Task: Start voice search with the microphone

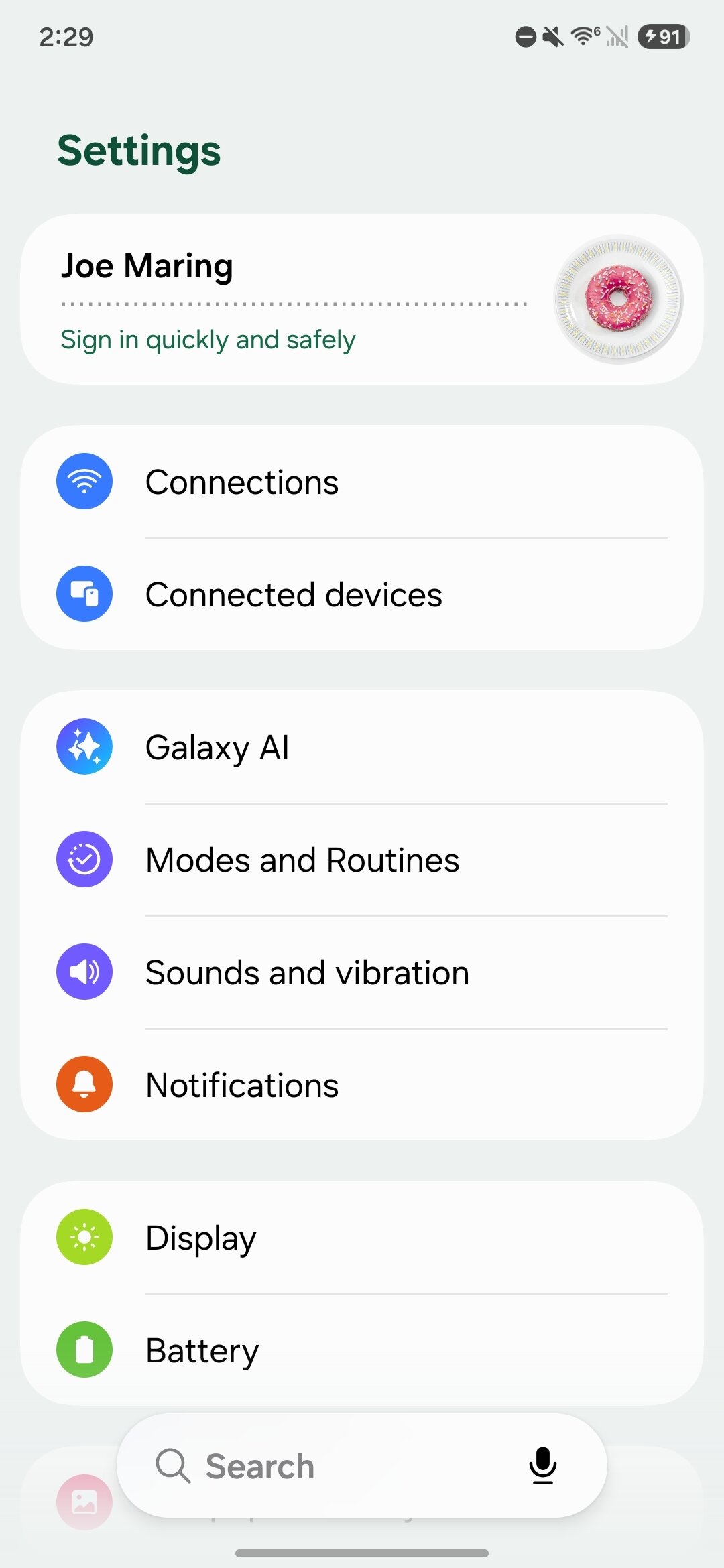Action: coord(542,1466)
